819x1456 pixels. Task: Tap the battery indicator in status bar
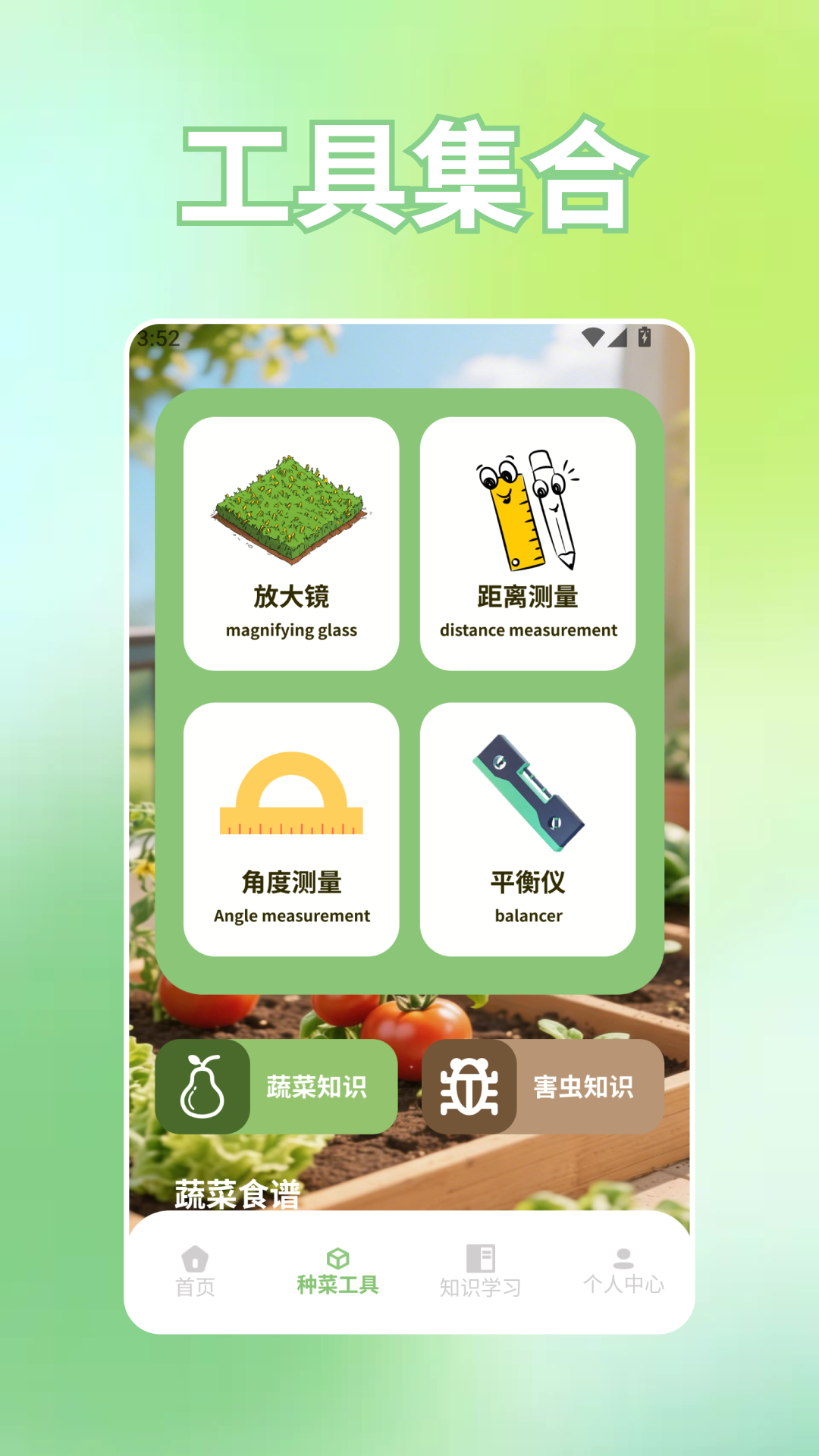(645, 338)
